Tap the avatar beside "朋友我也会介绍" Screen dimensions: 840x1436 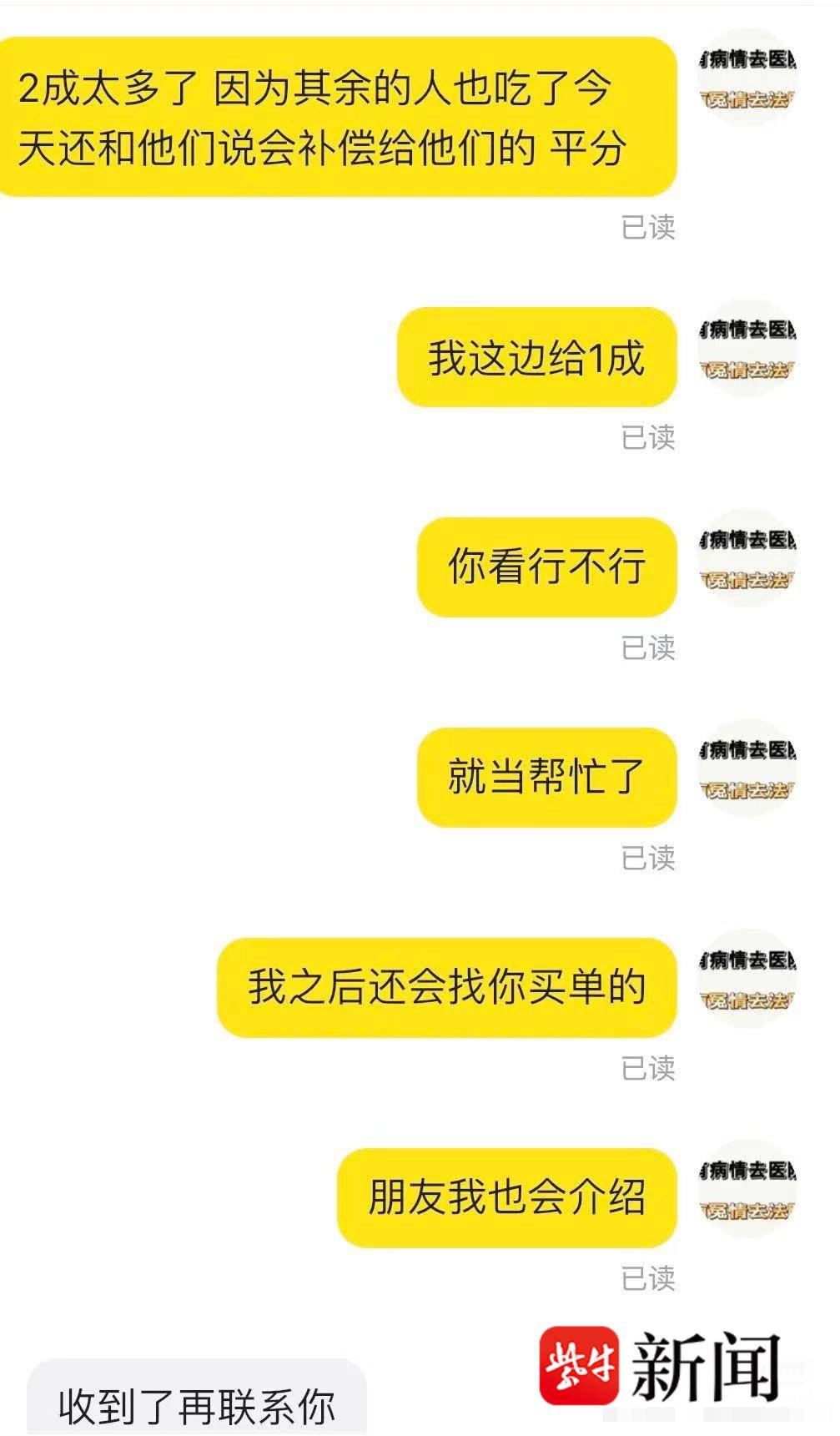click(747, 1190)
